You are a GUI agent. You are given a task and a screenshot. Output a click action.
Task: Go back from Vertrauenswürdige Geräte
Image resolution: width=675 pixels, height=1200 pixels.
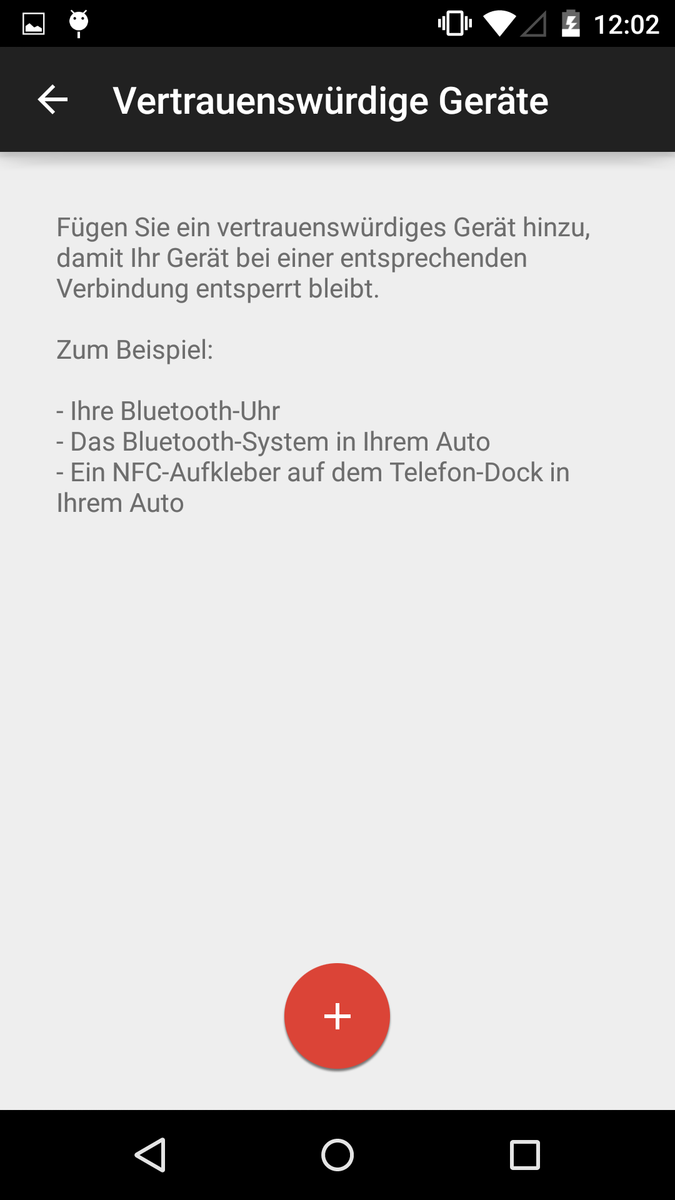coord(52,100)
